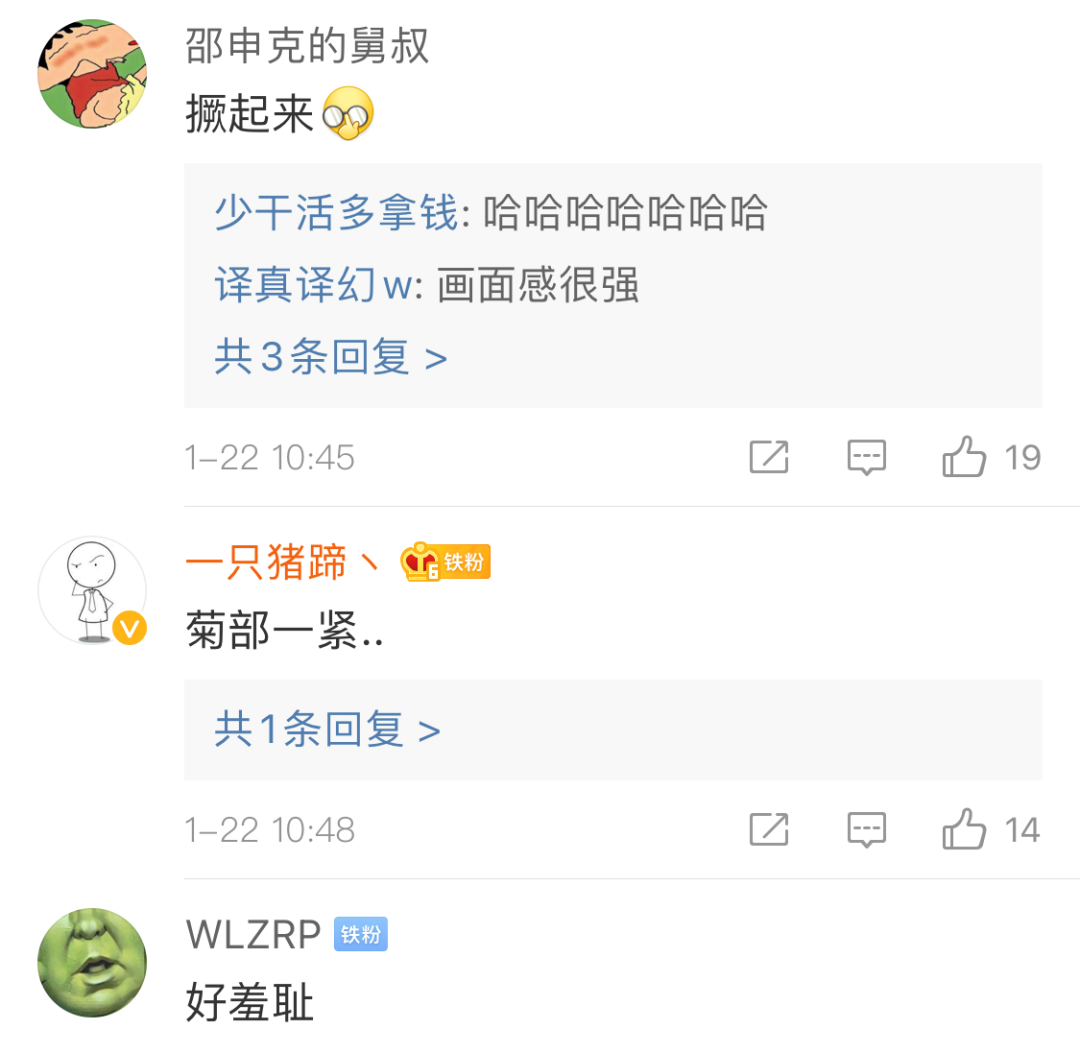Open 少干活多拿钱's profile from the reply
Screen dimensions: 1080x1053
(x=336, y=213)
